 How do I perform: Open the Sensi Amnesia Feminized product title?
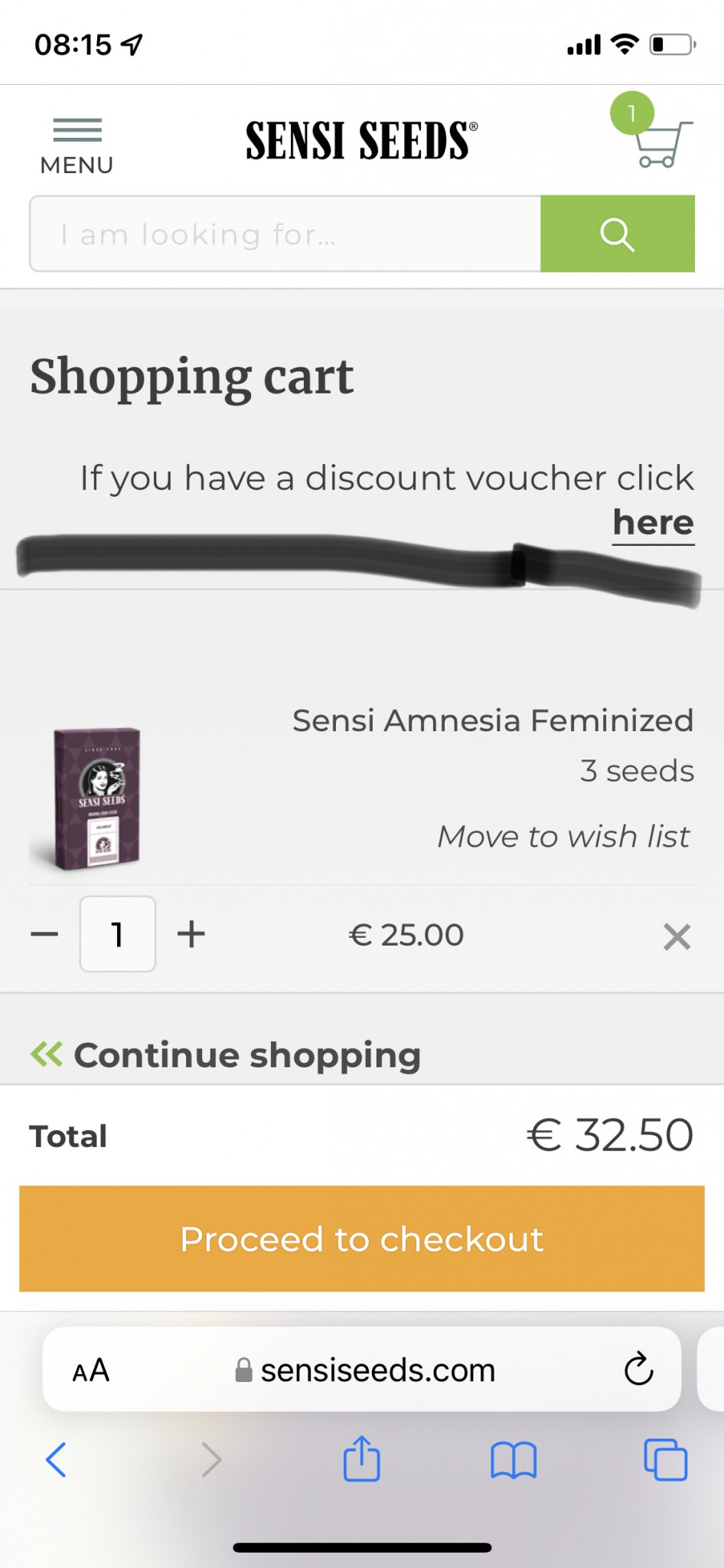[492, 721]
